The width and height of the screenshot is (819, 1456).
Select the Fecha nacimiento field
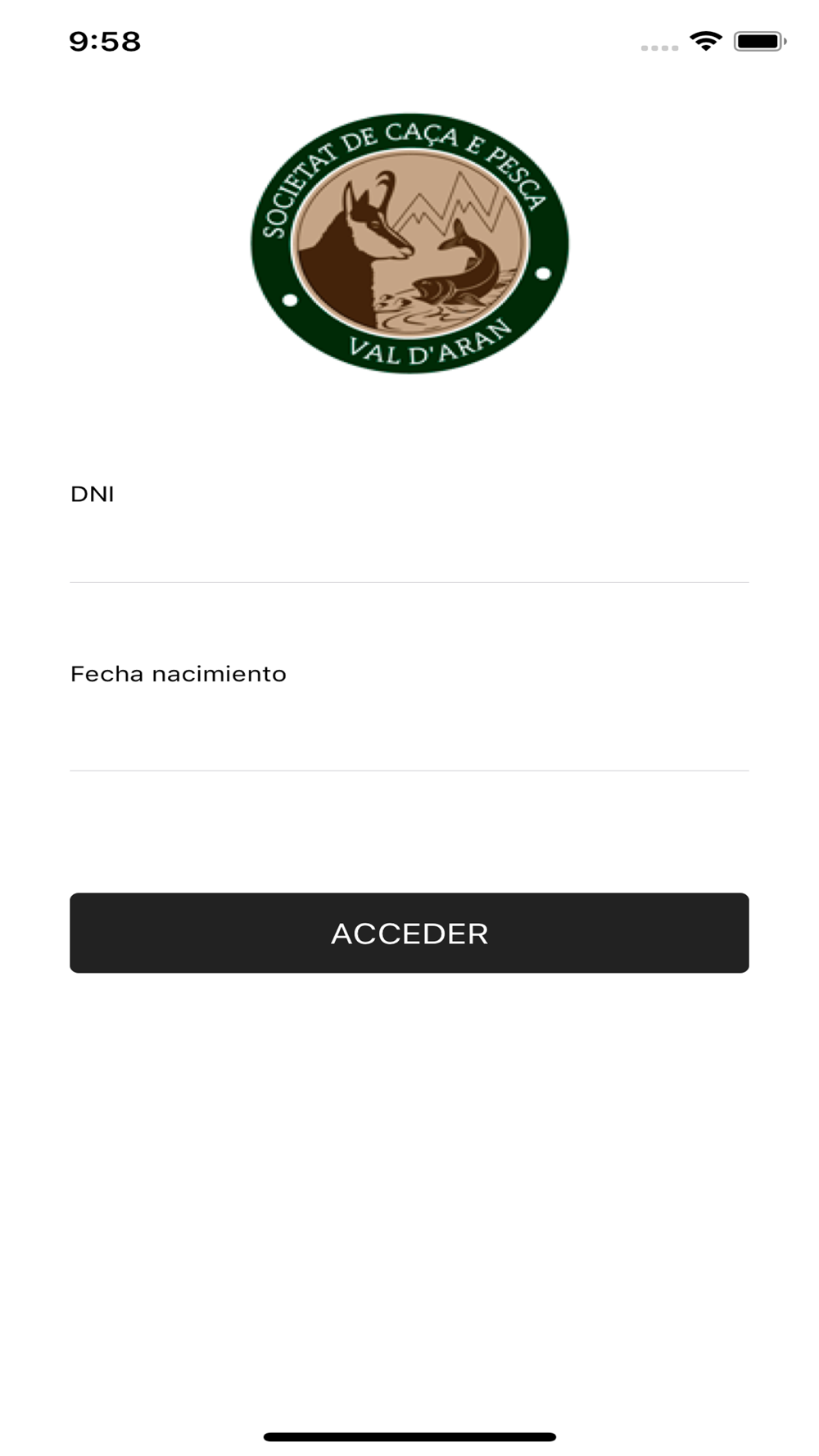[x=409, y=734]
